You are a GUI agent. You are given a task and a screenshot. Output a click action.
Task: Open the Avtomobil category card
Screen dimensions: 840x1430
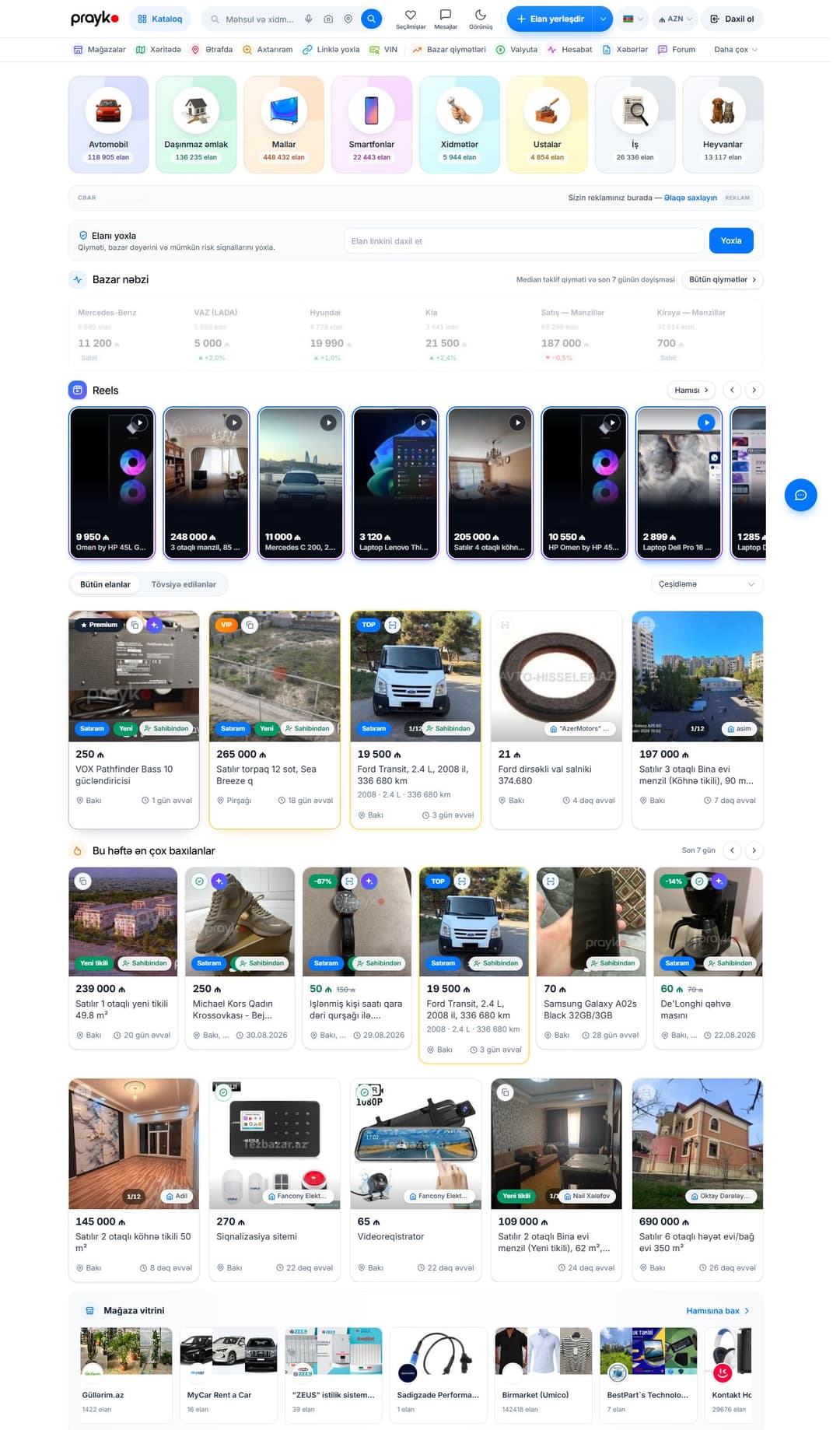(x=109, y=124)
